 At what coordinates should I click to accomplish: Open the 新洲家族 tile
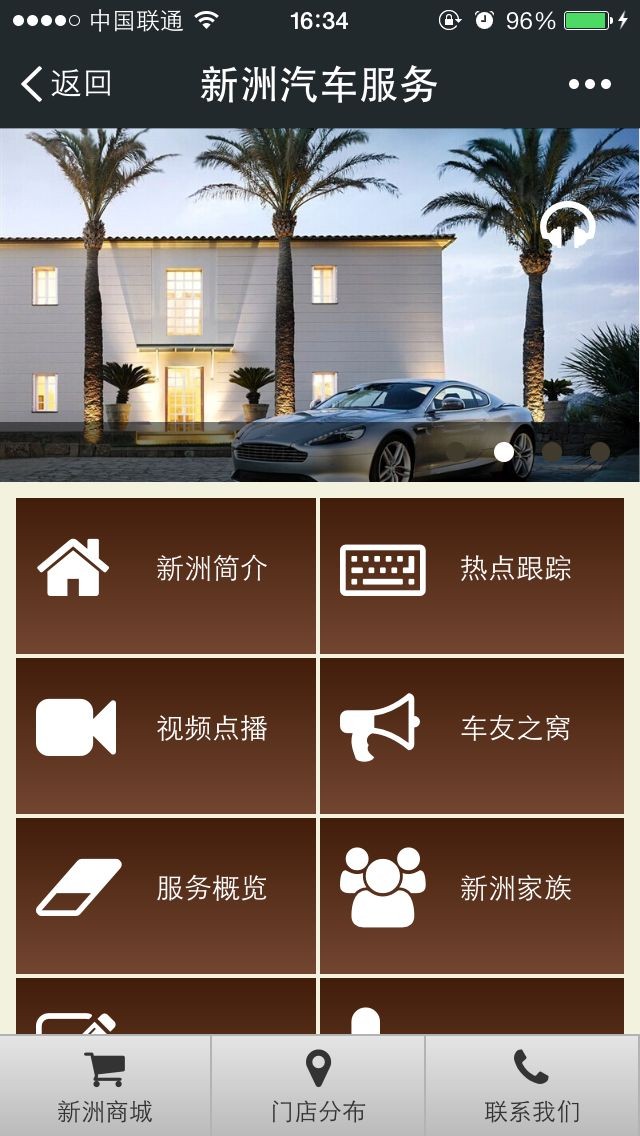472,895
